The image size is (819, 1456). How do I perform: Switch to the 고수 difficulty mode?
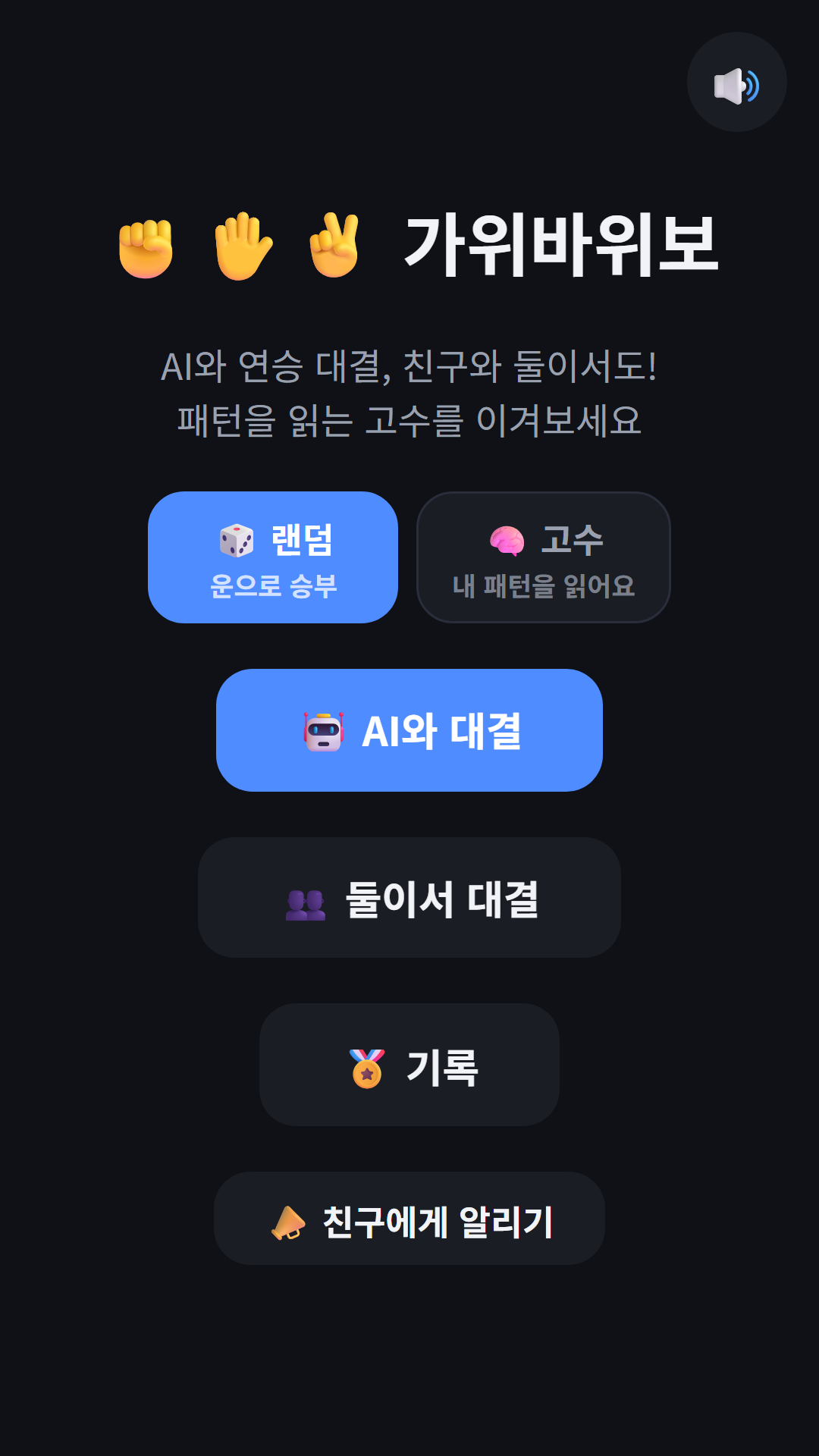click(x=544, y=557)
